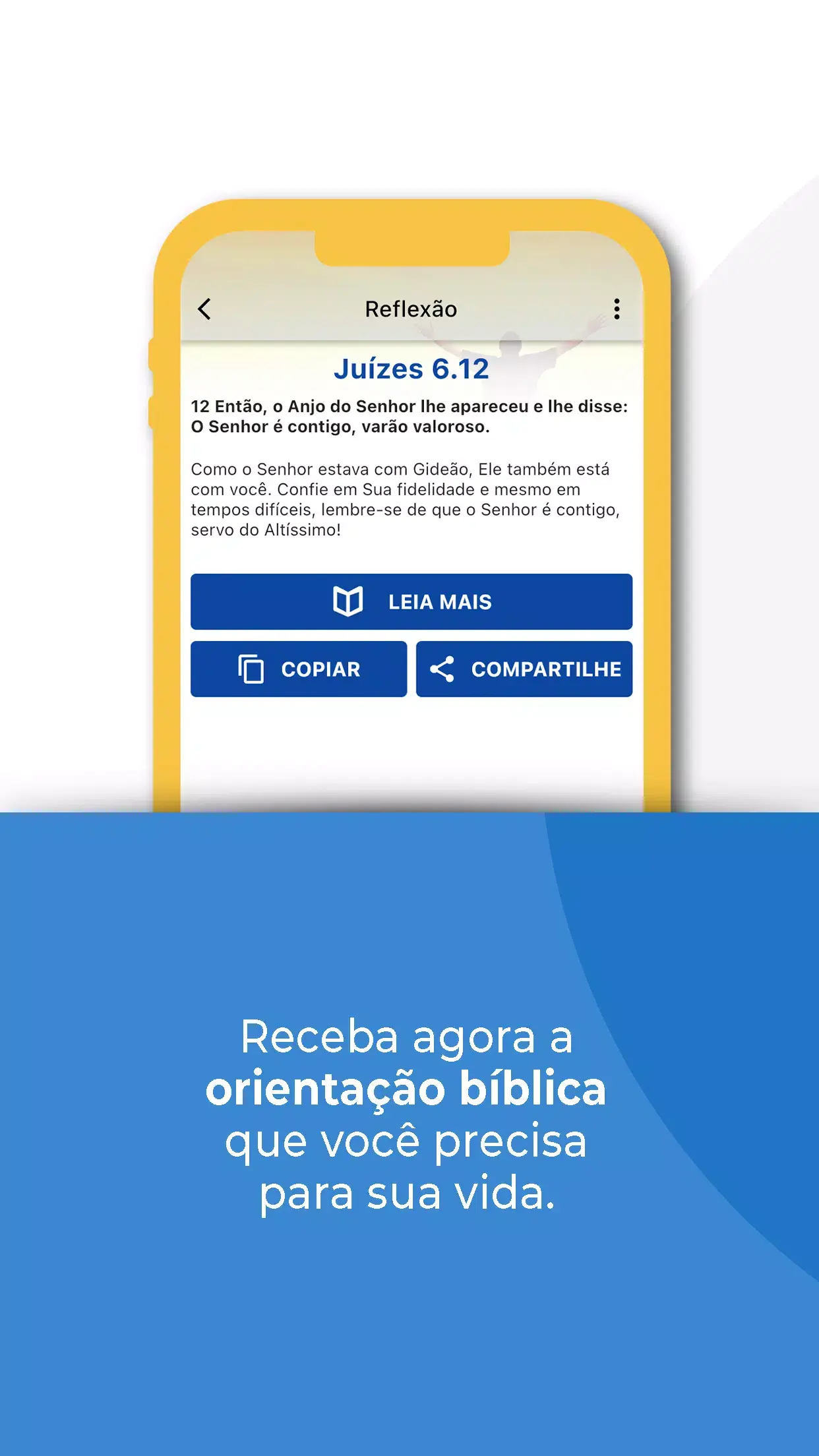The image size is (819, 1456).
Task: Open the verse heading Juízes 6.12
Action: point(410,369)
